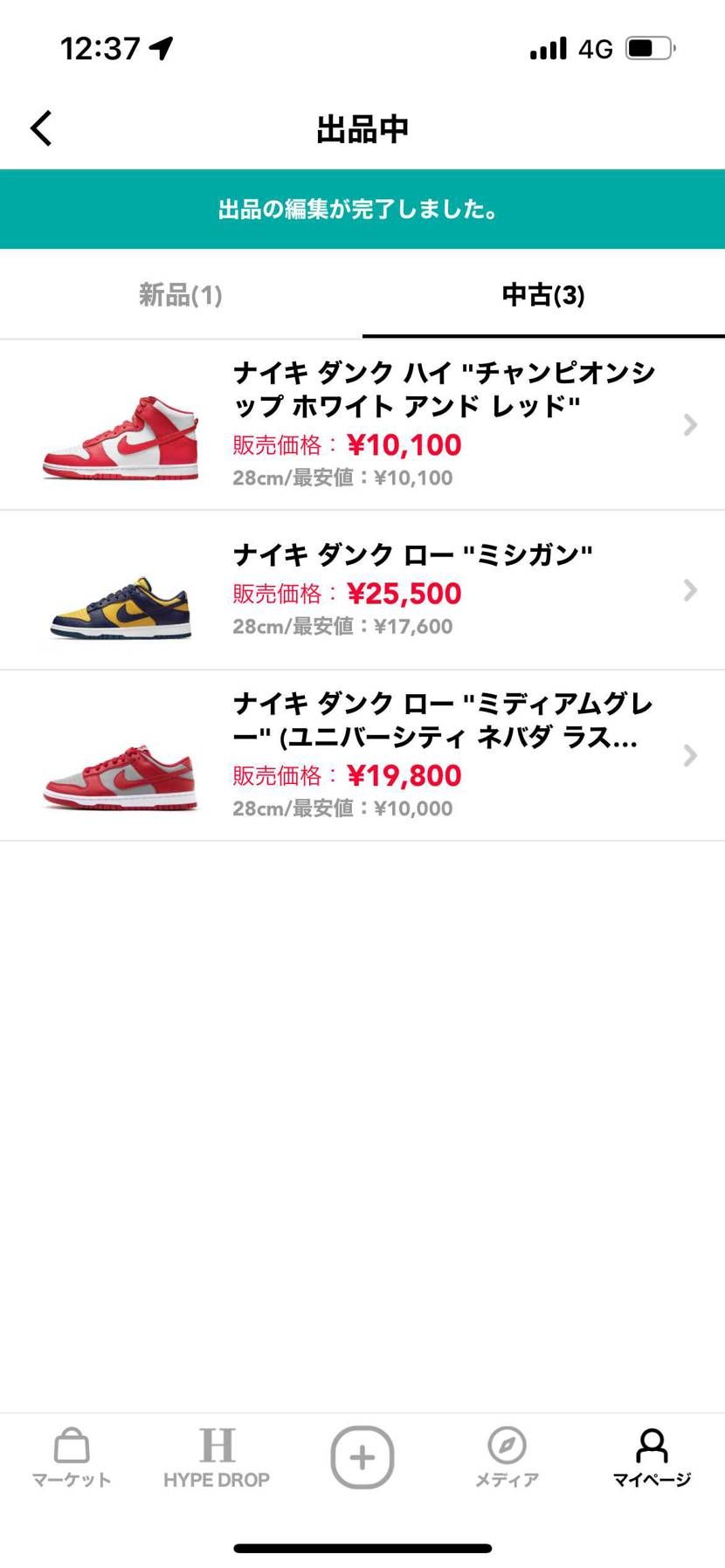The image size is (725, 1568).
Task: Tap the cellular signal bars icon
Action: tap(546, 48)
